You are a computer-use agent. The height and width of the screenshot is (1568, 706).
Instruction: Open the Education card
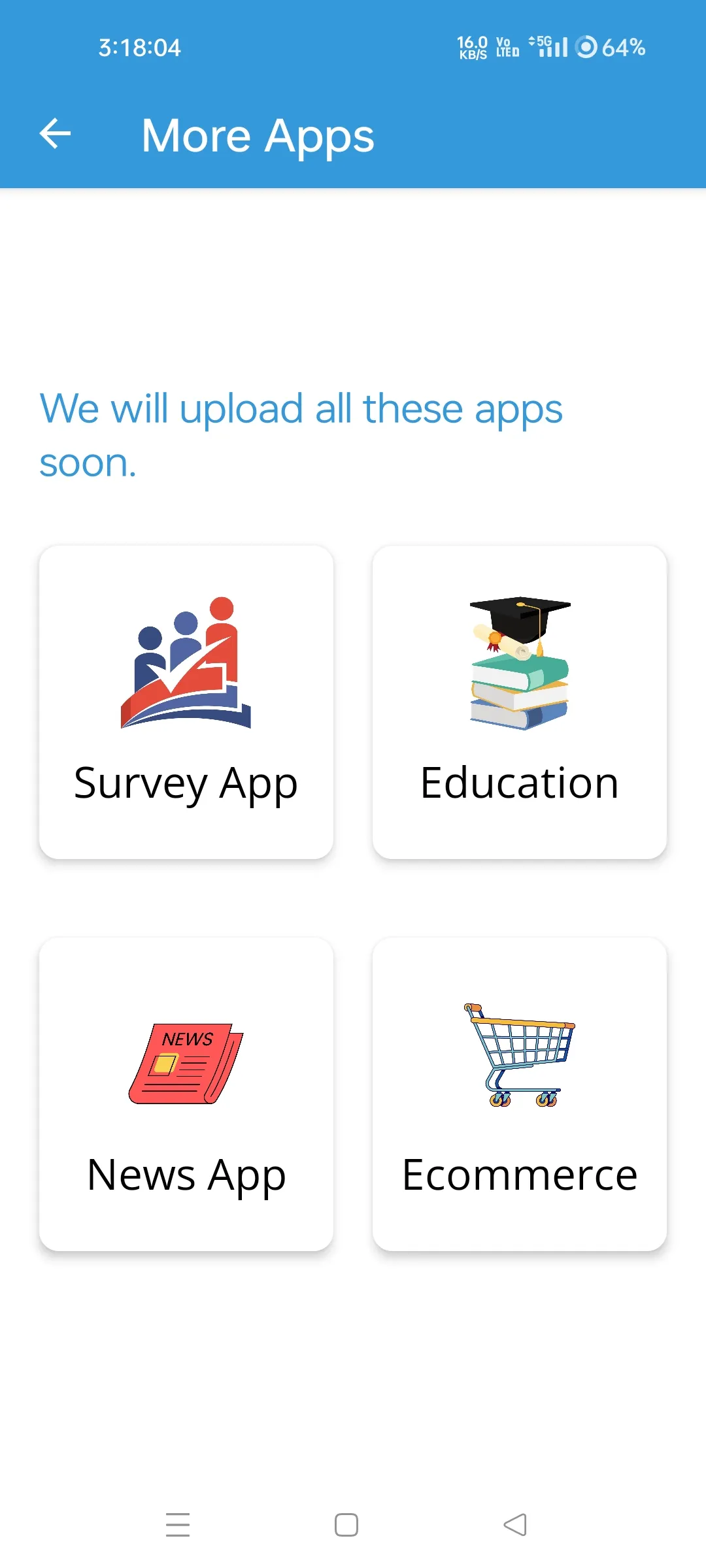click(520, 702)
